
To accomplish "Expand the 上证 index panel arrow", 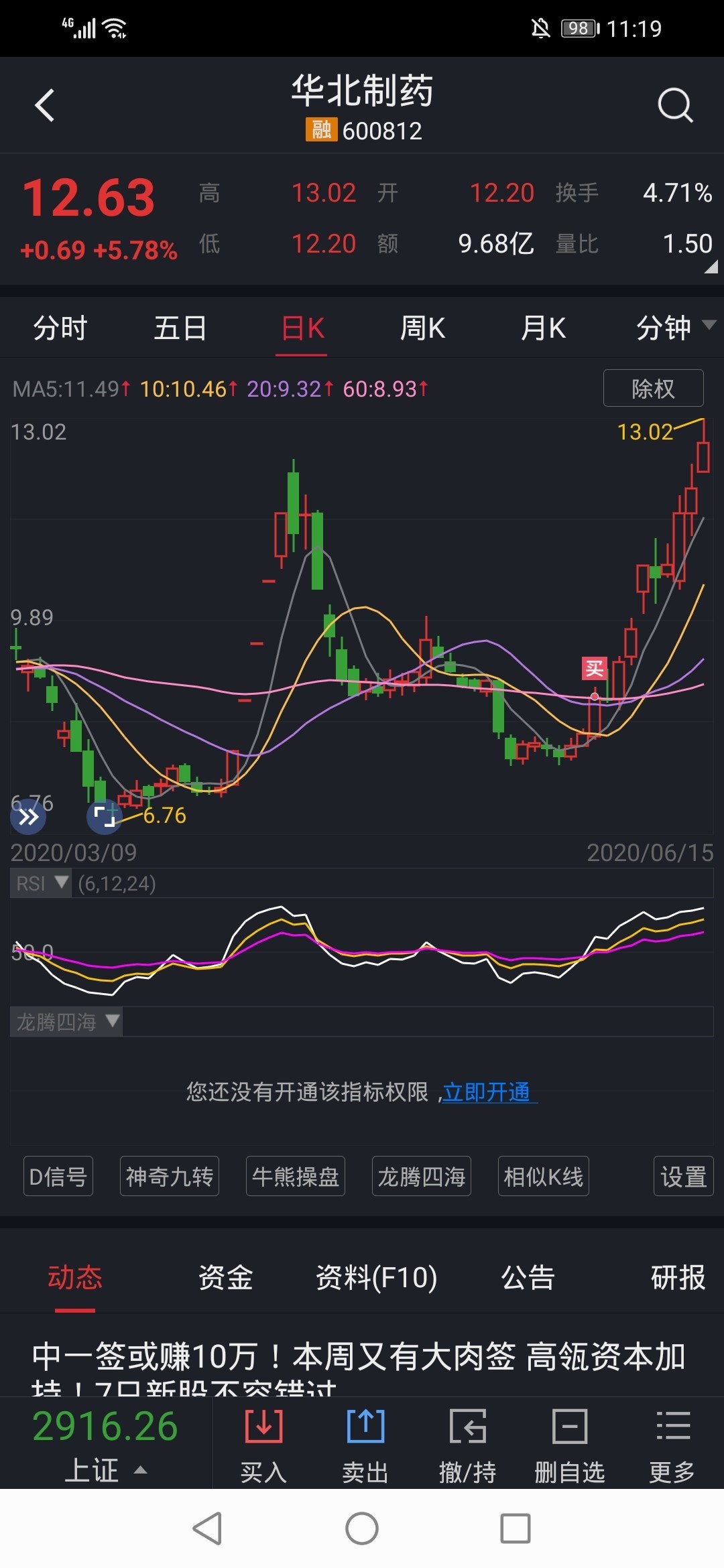I will (140, 1472).
